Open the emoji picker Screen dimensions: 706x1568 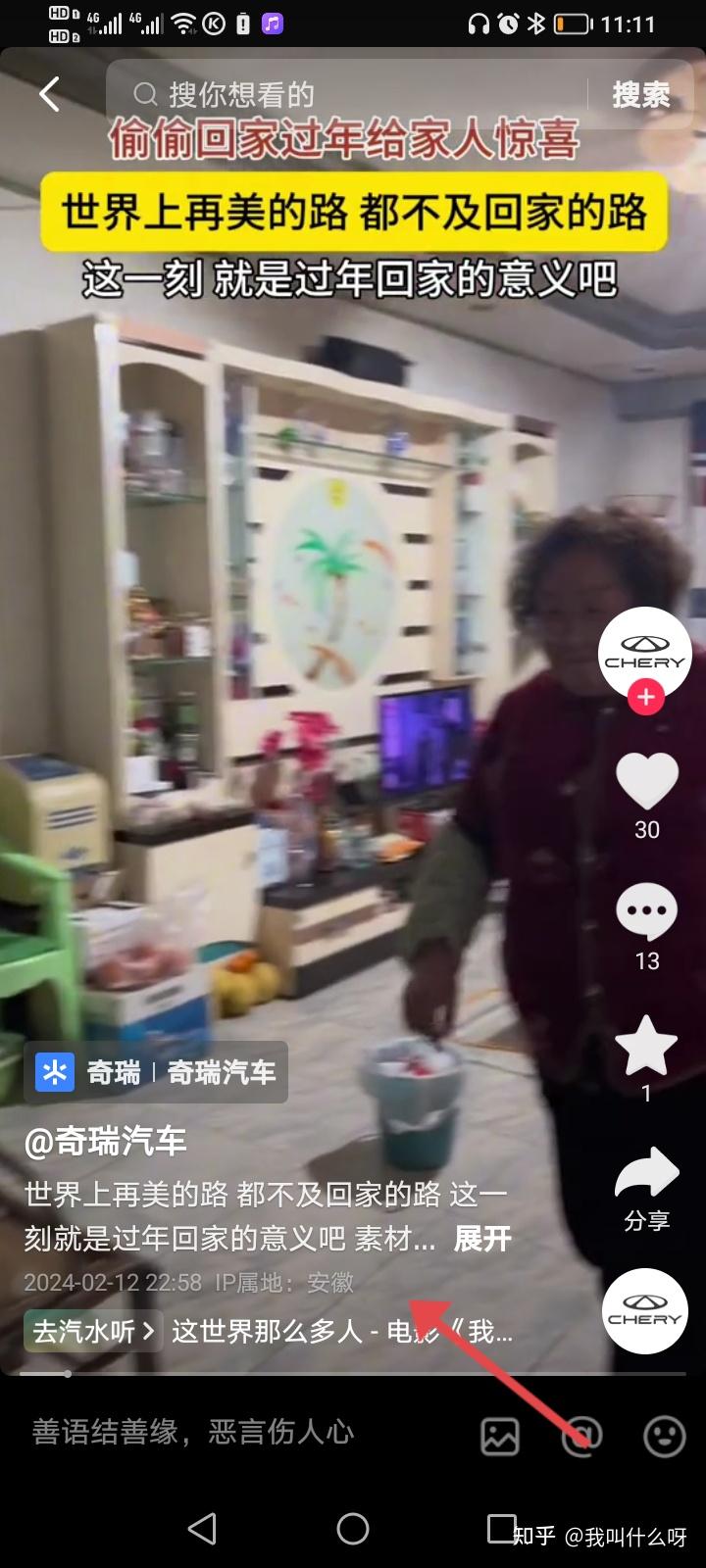(664, 1437)
